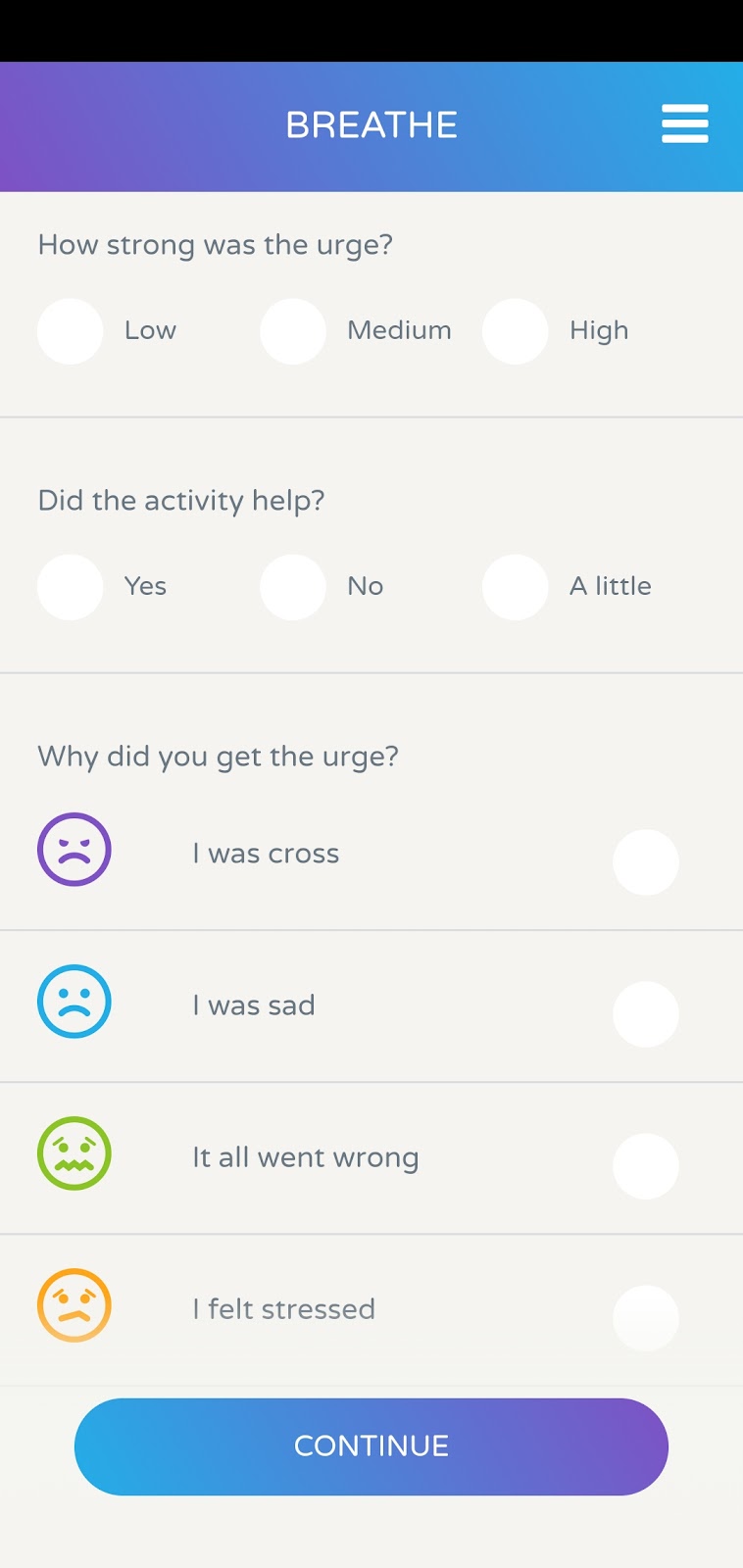Open the hamburger menu

pos(684,124)
